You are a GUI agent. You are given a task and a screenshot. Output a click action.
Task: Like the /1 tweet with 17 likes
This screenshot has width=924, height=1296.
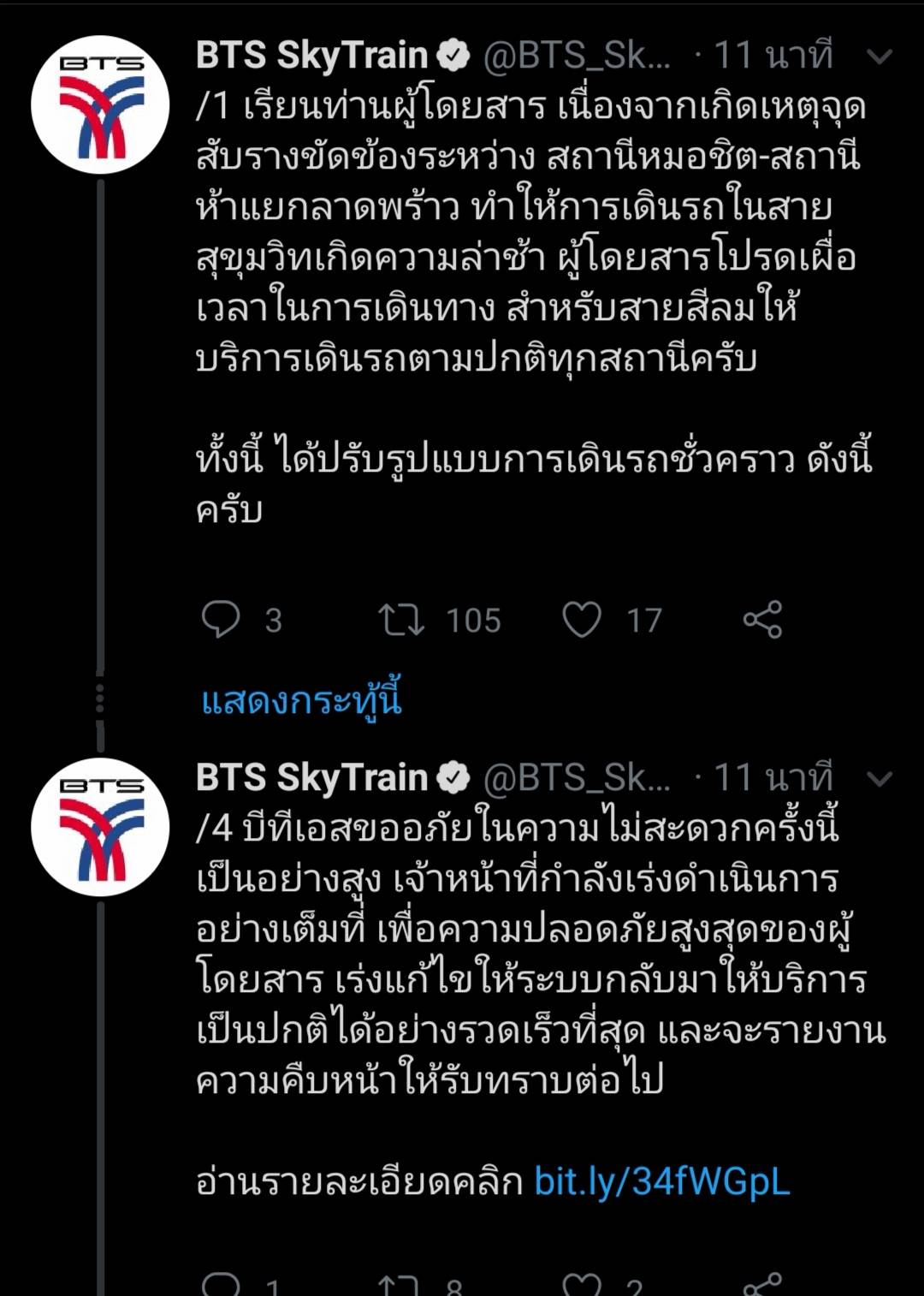point(582,620)
